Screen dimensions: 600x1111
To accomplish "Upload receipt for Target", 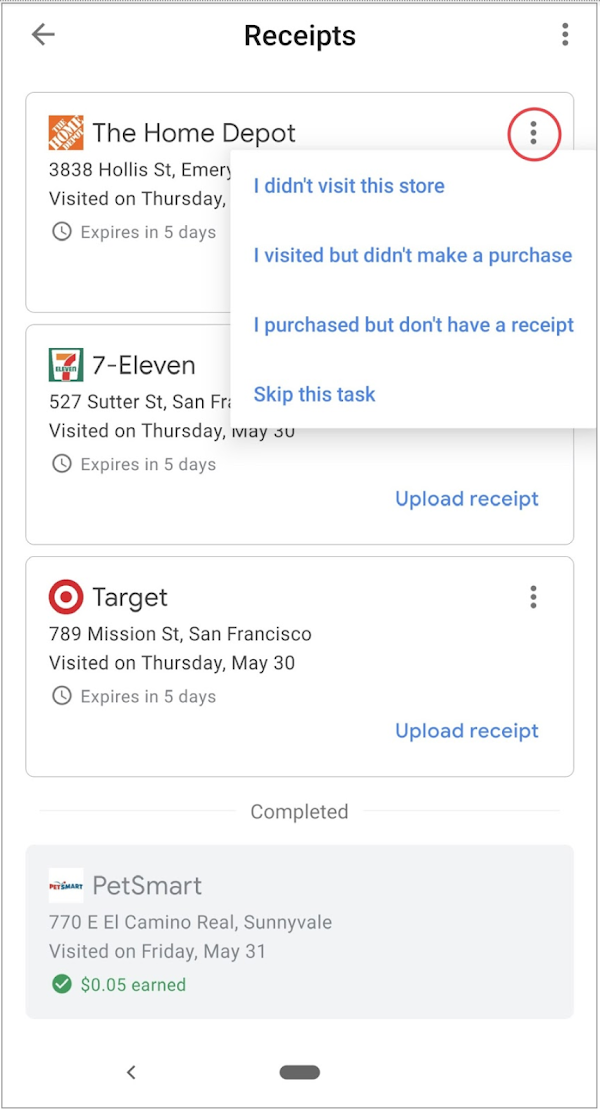I will click(466, 731).
